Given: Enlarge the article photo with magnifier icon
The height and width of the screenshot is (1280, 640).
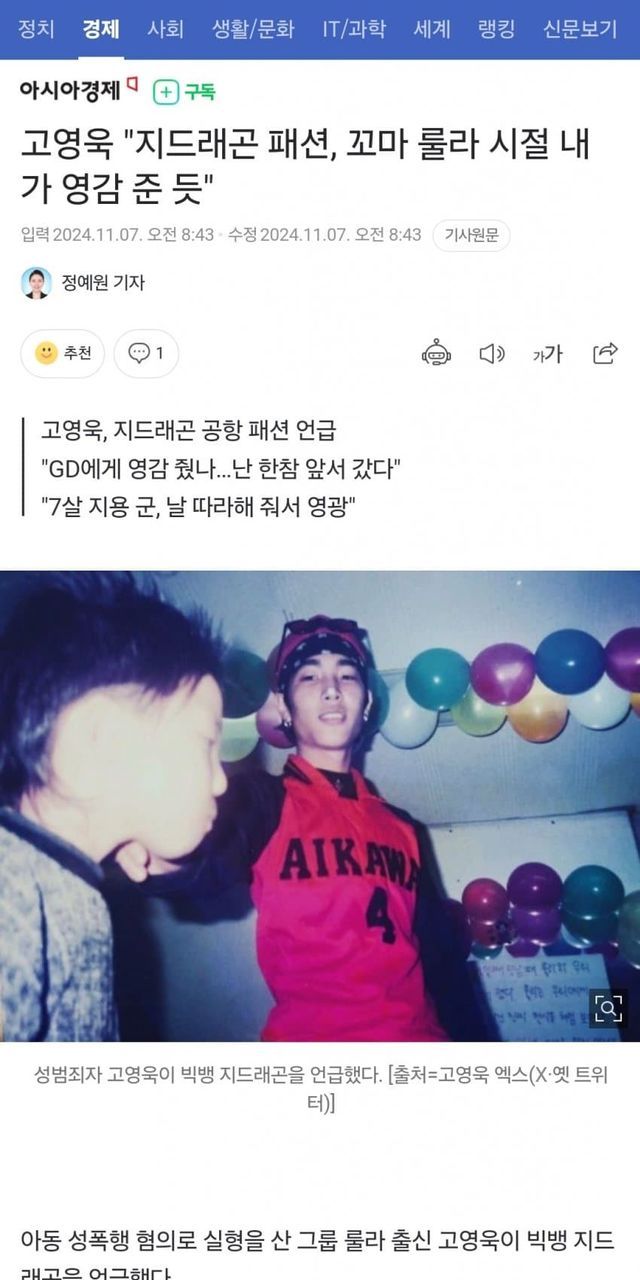Looking at the screenshot, I should pyautogui.click(x=608, y=1008).
